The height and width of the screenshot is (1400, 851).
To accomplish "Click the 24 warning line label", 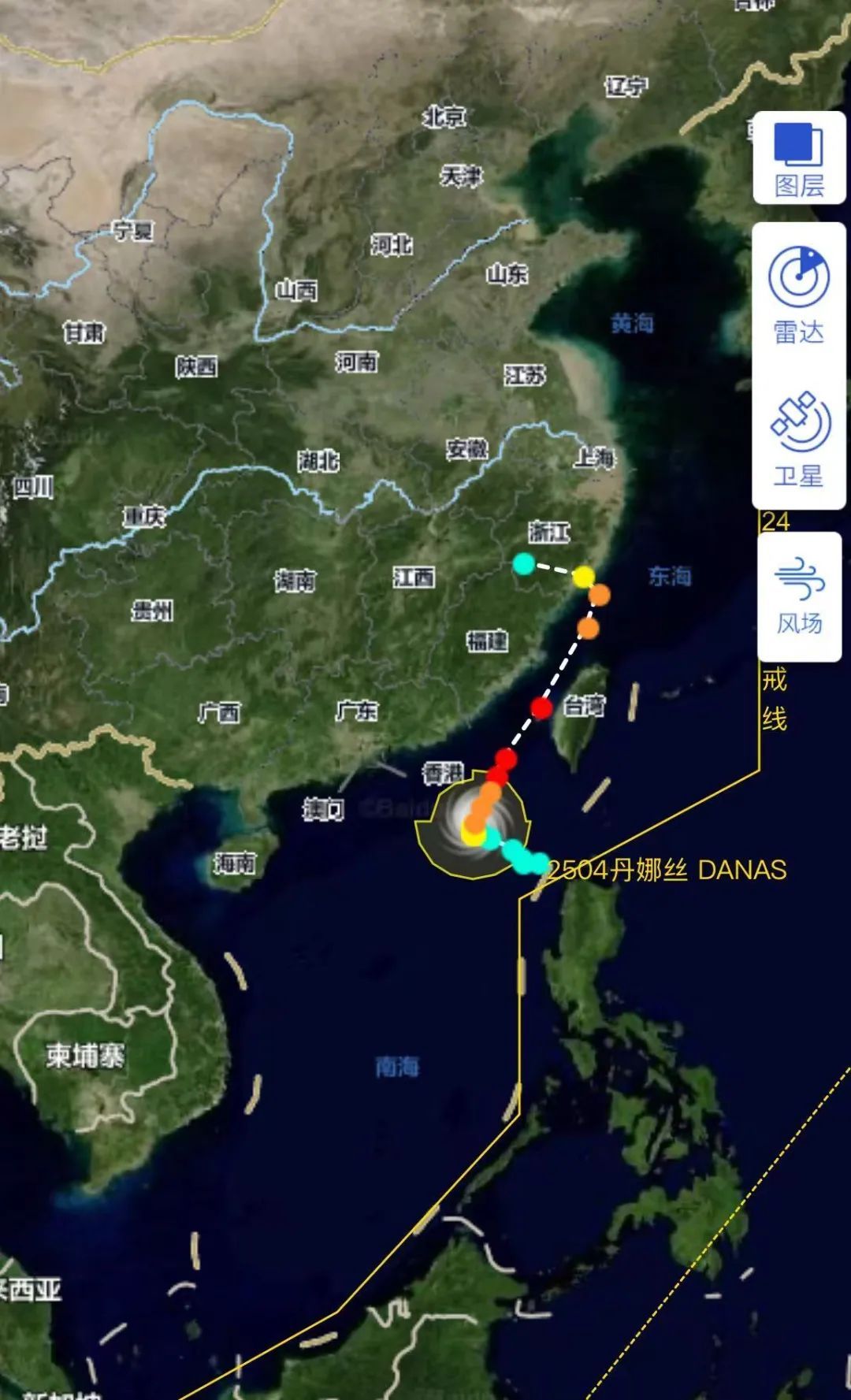I will coord(776,522).
